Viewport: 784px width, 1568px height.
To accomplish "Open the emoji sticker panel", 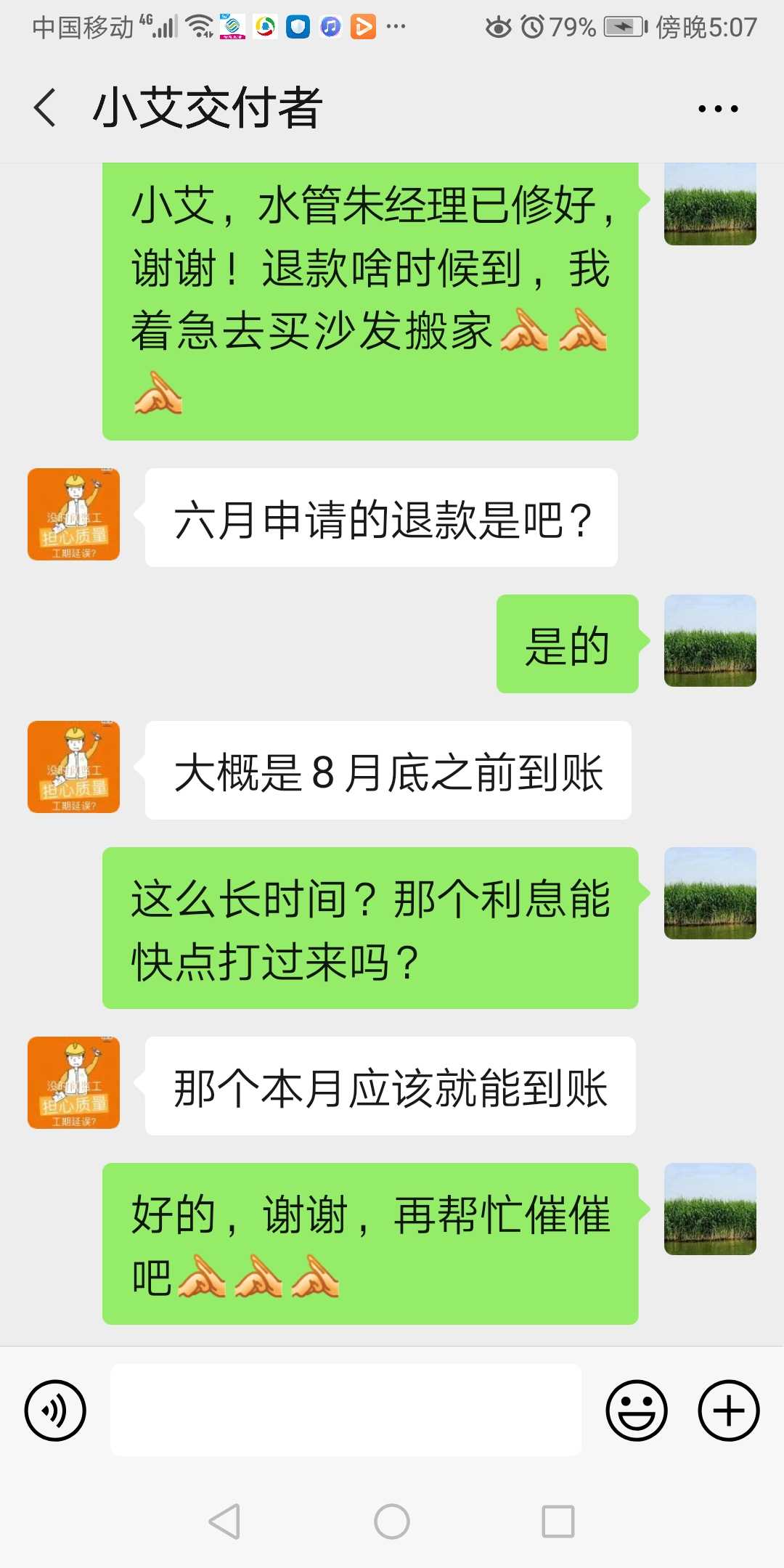I will (637, 1410).
